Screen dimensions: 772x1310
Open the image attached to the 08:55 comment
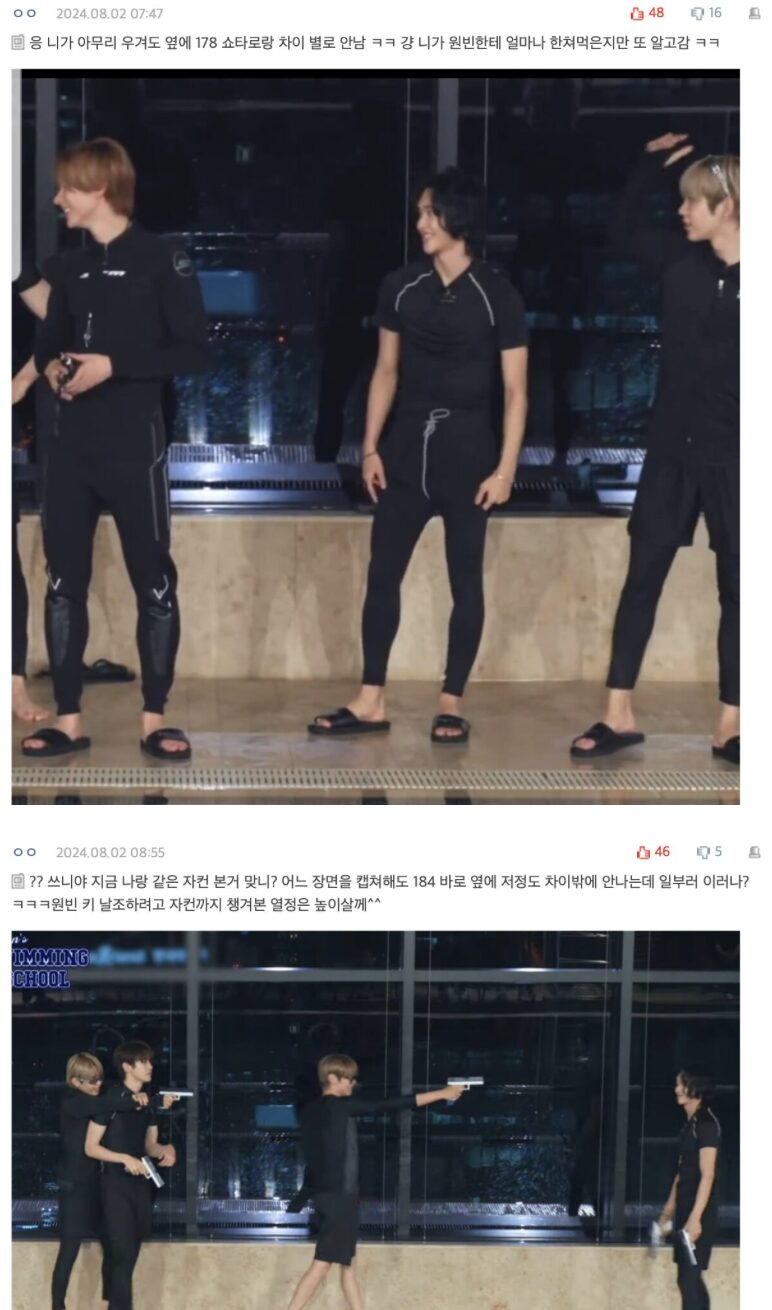tap(376, 1120)
